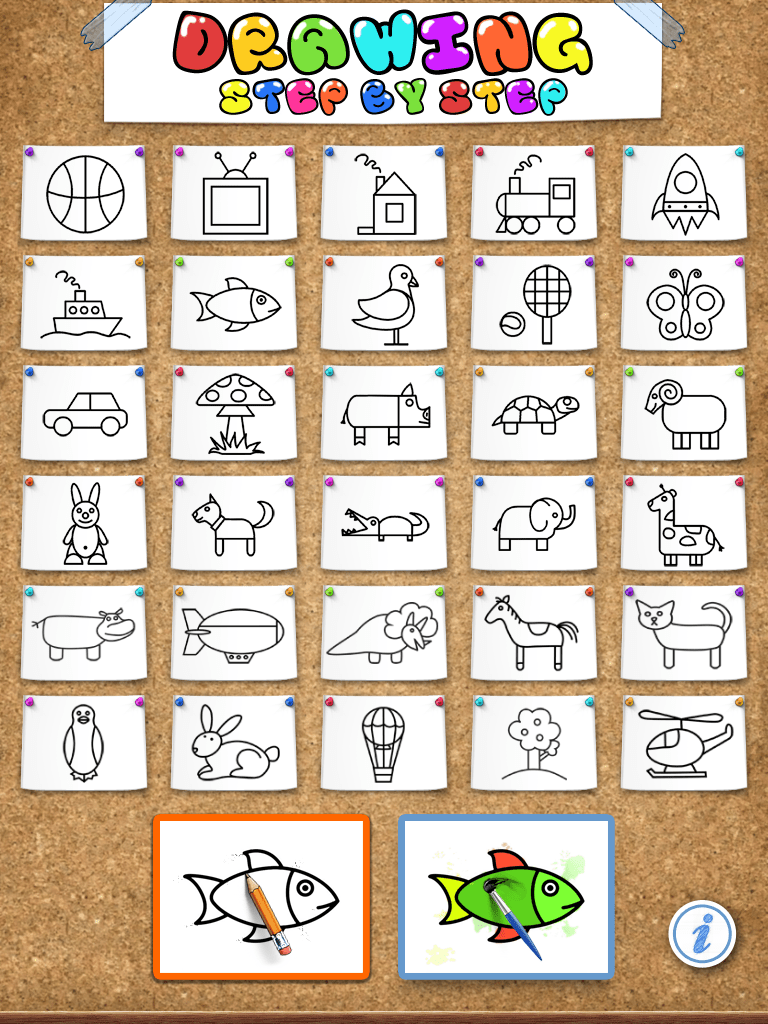Open the giraffe drawing

pos(684,523)
